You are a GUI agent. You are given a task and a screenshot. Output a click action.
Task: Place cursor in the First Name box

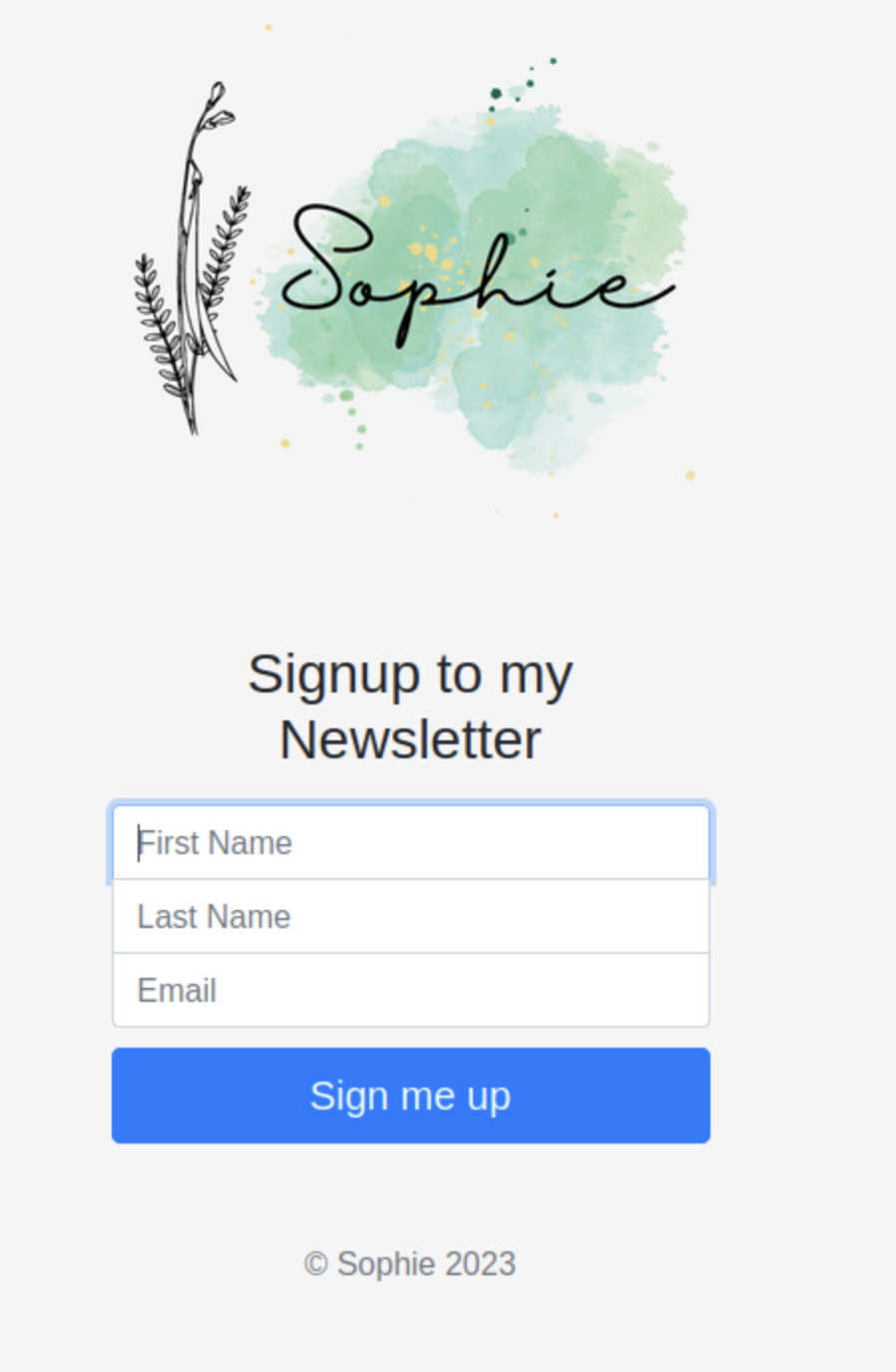click(410, 842)
